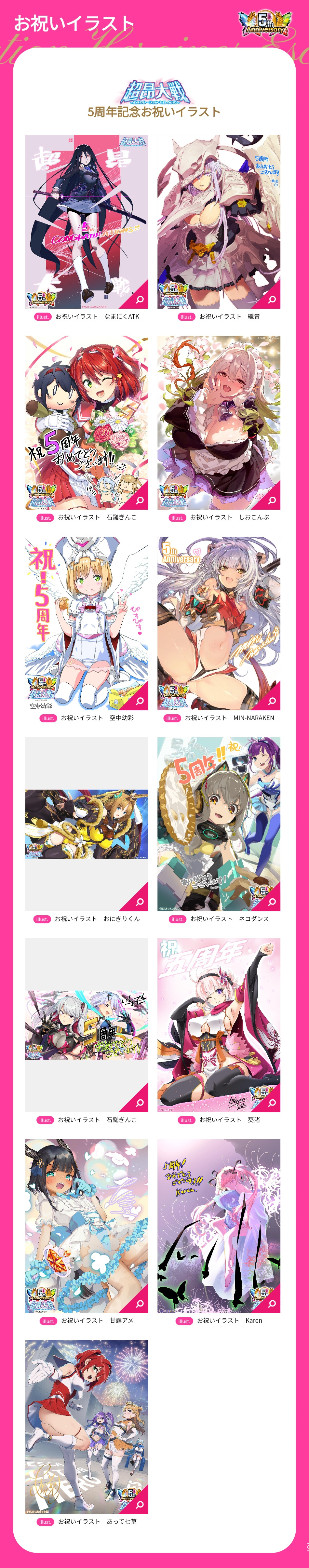The height and width of the screenshot is (1568, 309).
Task: Enlarge the illustration by 甘露アメ
Action: point(87,1226)
